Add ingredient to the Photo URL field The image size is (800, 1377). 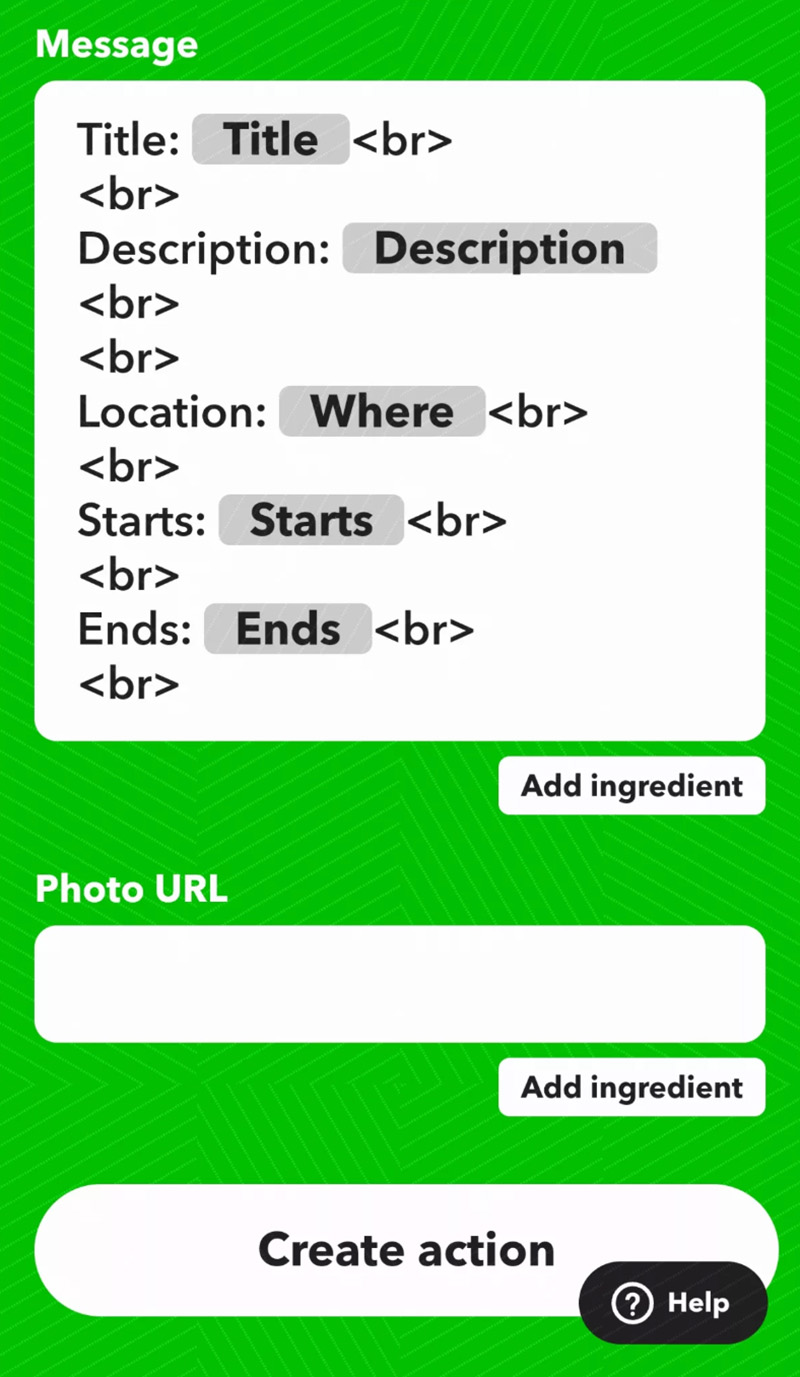(632, 1087)
